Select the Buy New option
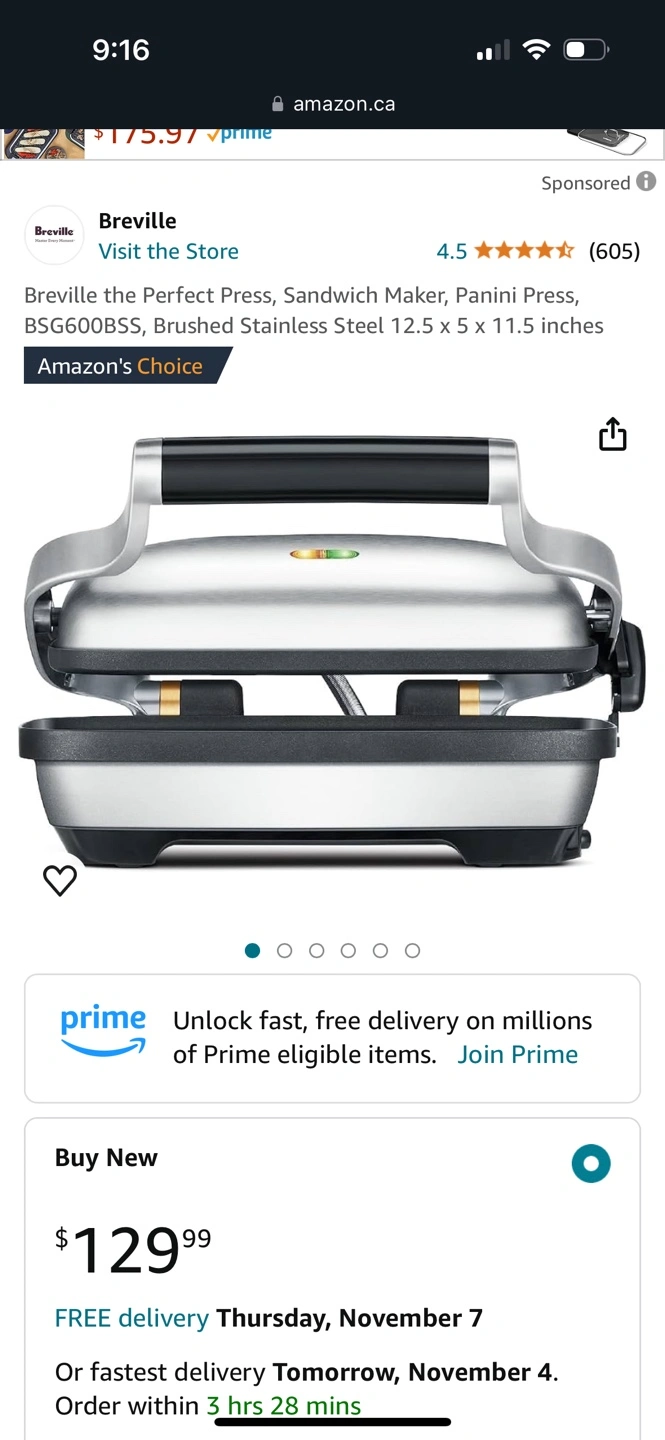This screenshot has height=1440, width=665. pos(590,1163)
